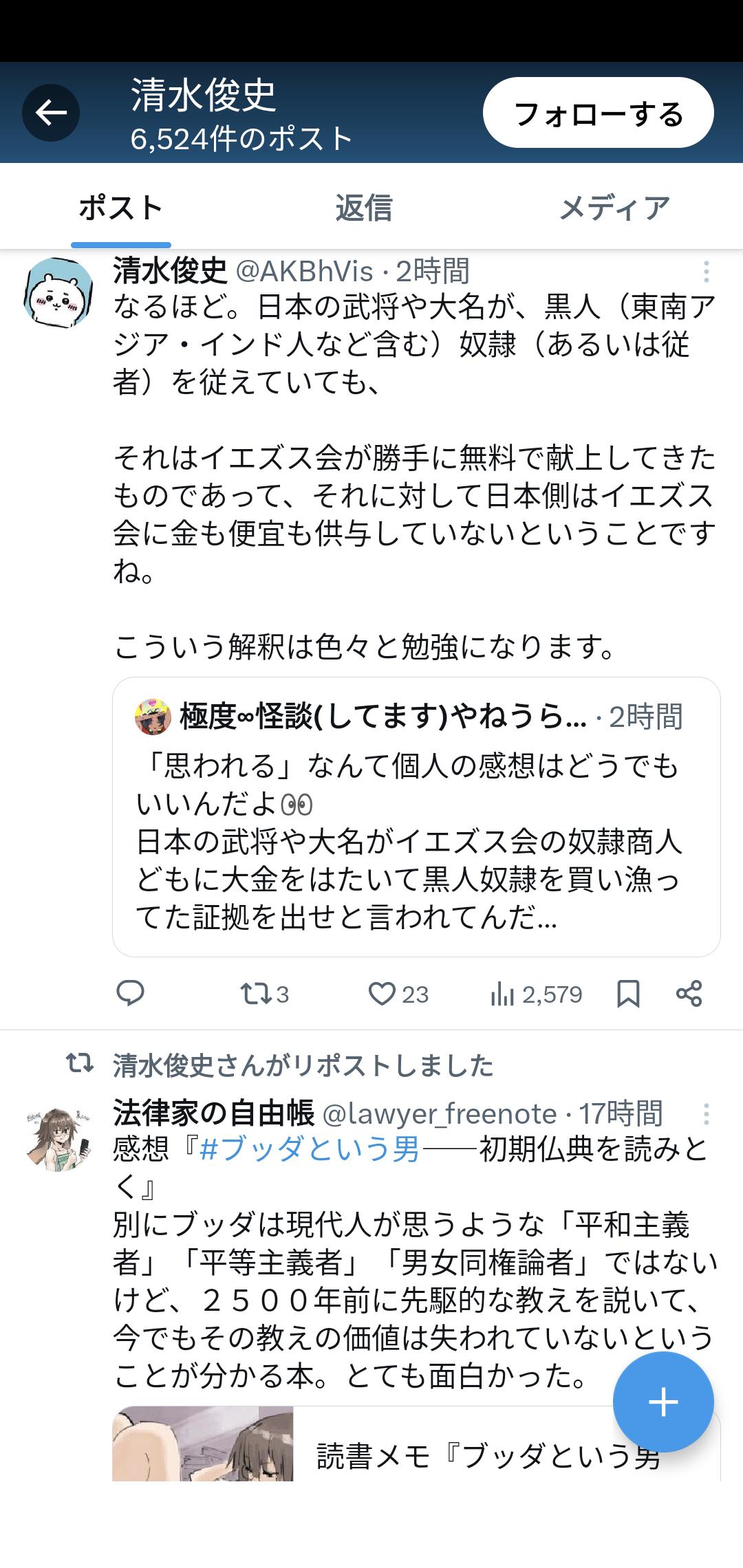Go back using the arrow button
Image resolution: width=743 pixels, height=1568 pixels.
pyautogui.click(x=51, y=113)
